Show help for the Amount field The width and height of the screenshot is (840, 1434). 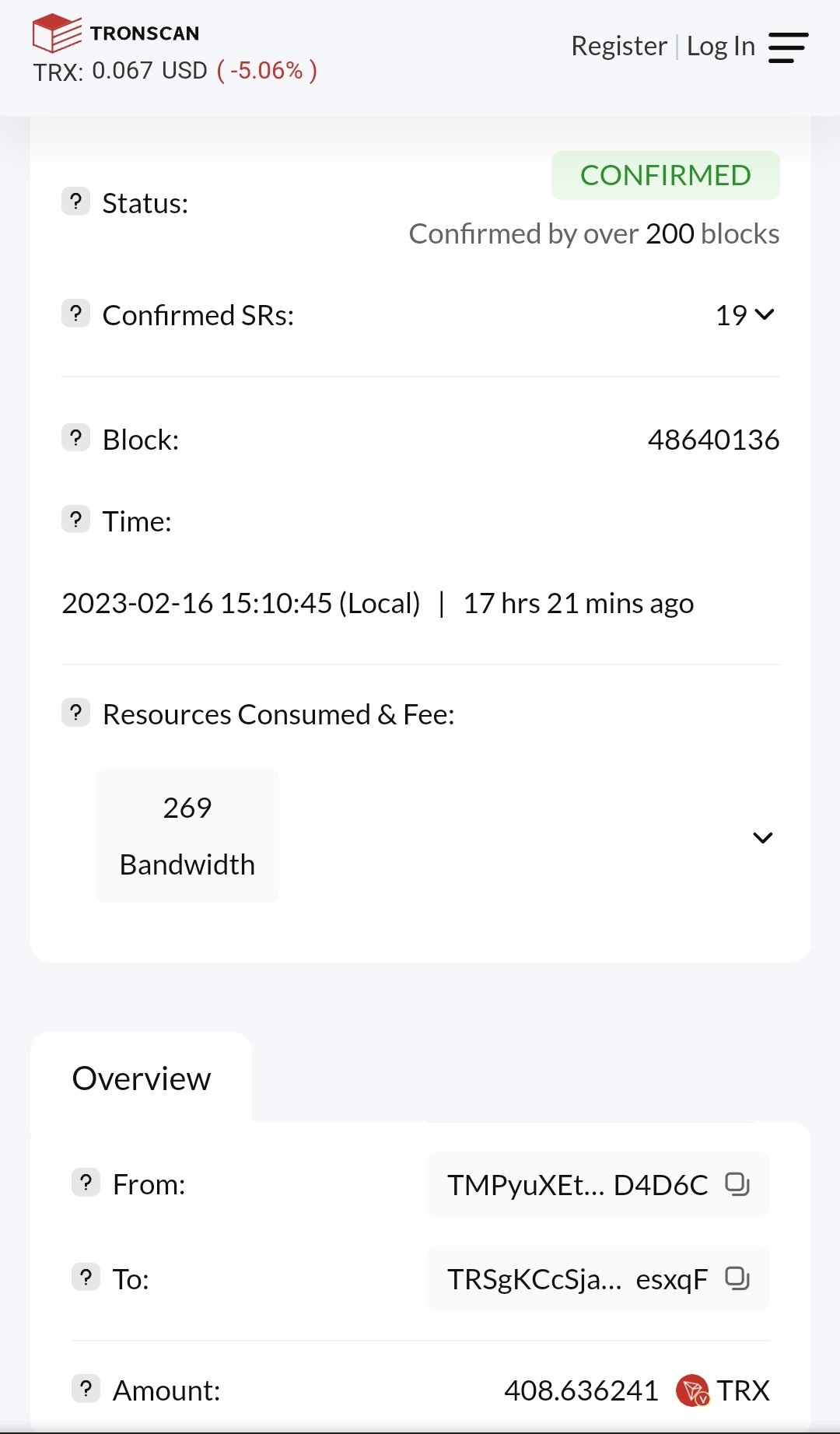pos(86,1389)
